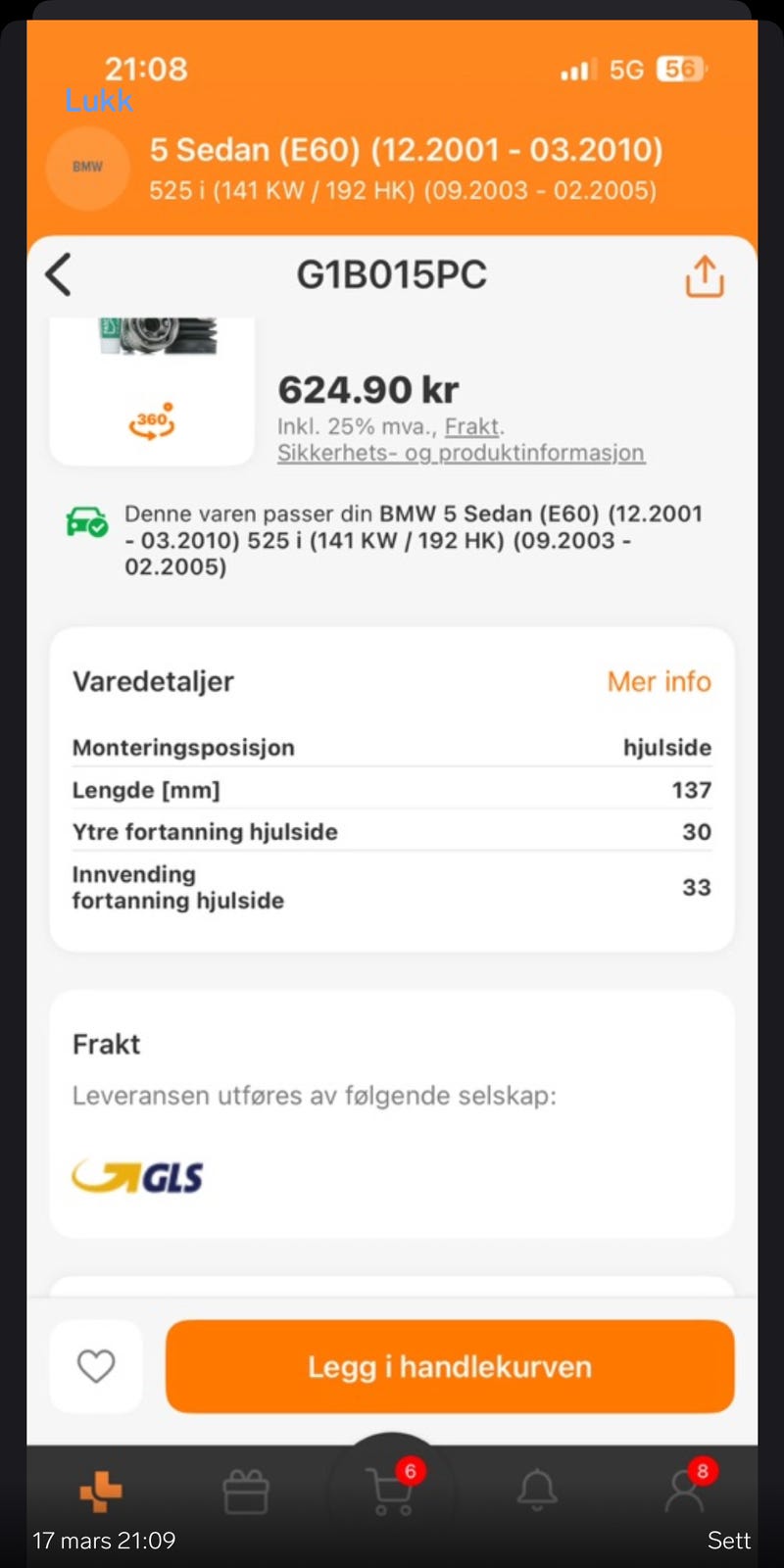Open the gift offers tab
This screenshot has height=1568, width=784.
pyautogui.click(x=246, y=1493)
